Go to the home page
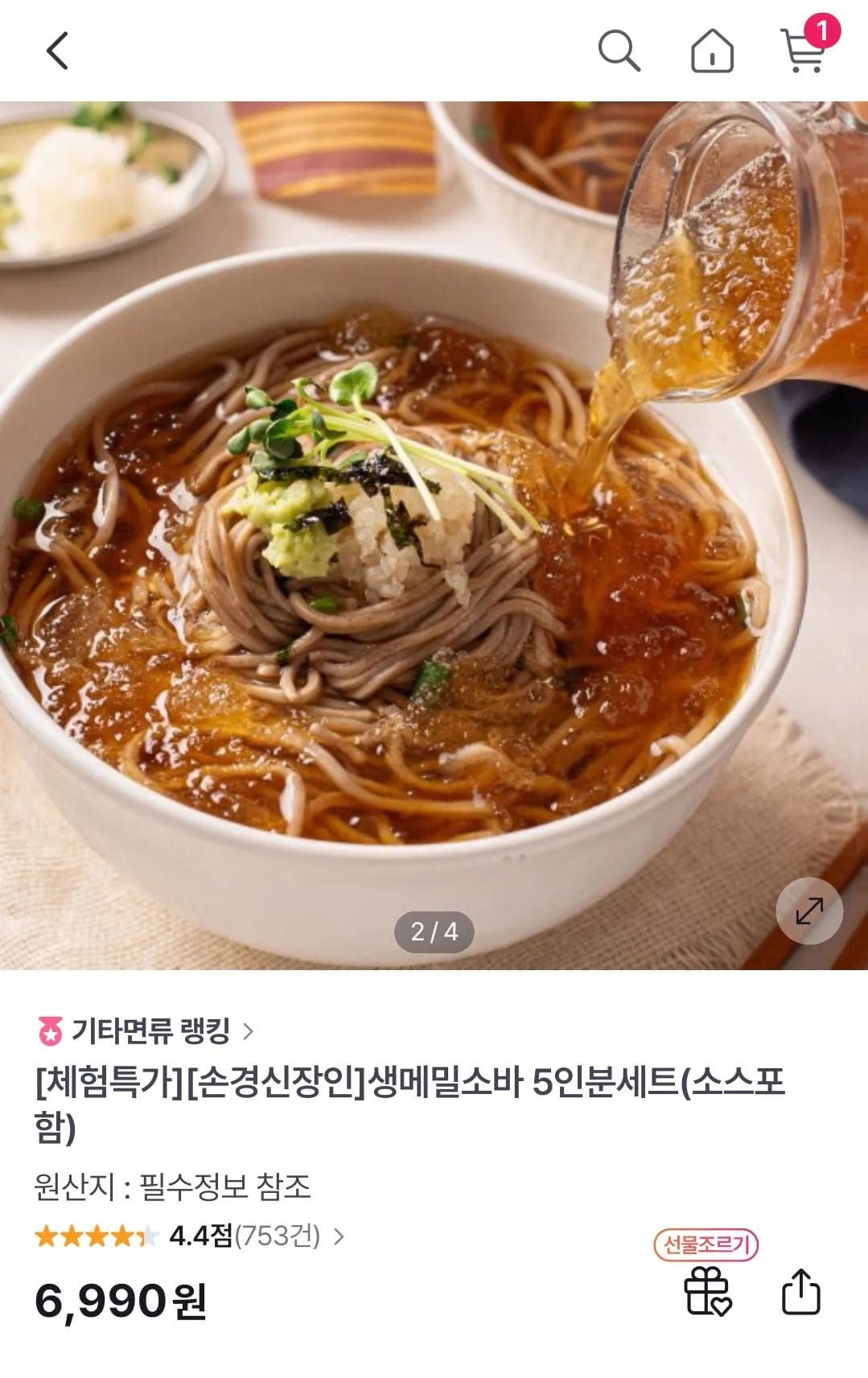The width and height of the screenshot is (868, 1378). click(x=712, y=51)
